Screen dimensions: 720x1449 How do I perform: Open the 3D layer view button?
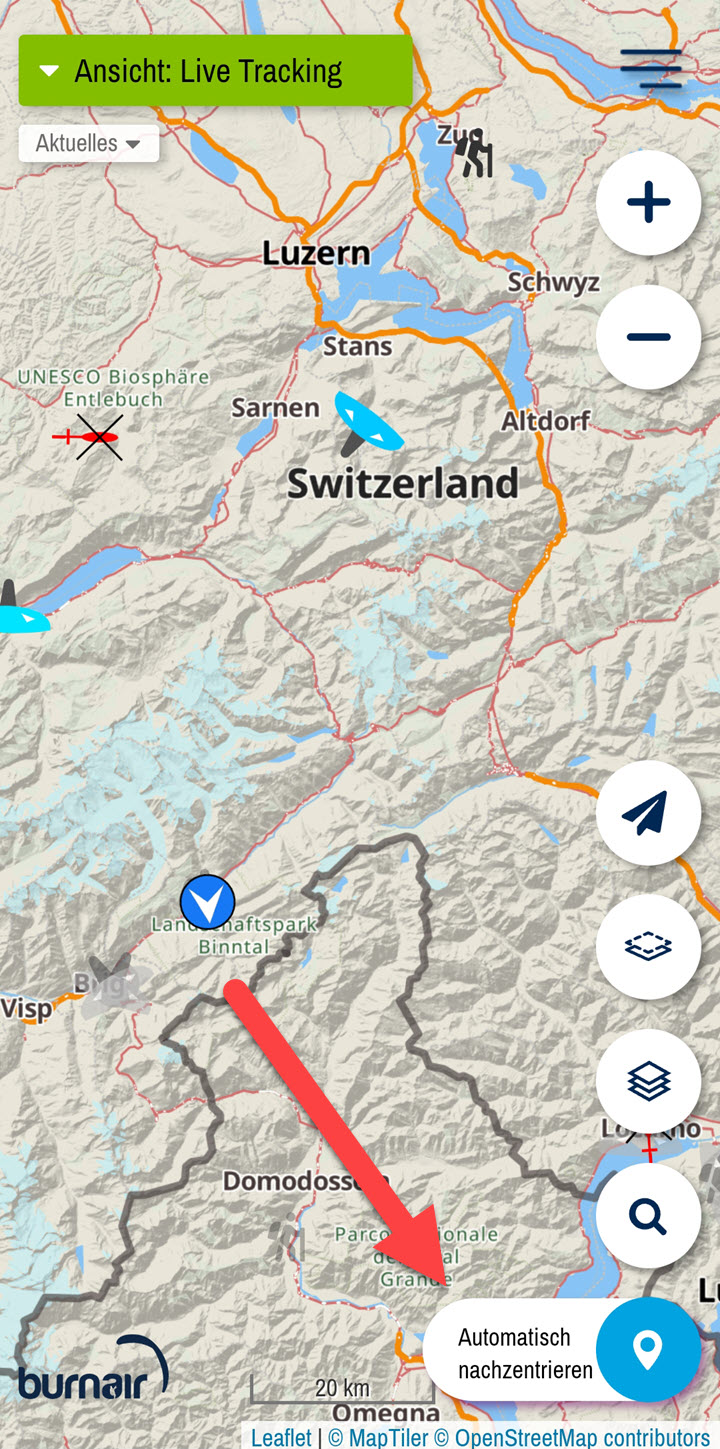(x=648, y=947)
